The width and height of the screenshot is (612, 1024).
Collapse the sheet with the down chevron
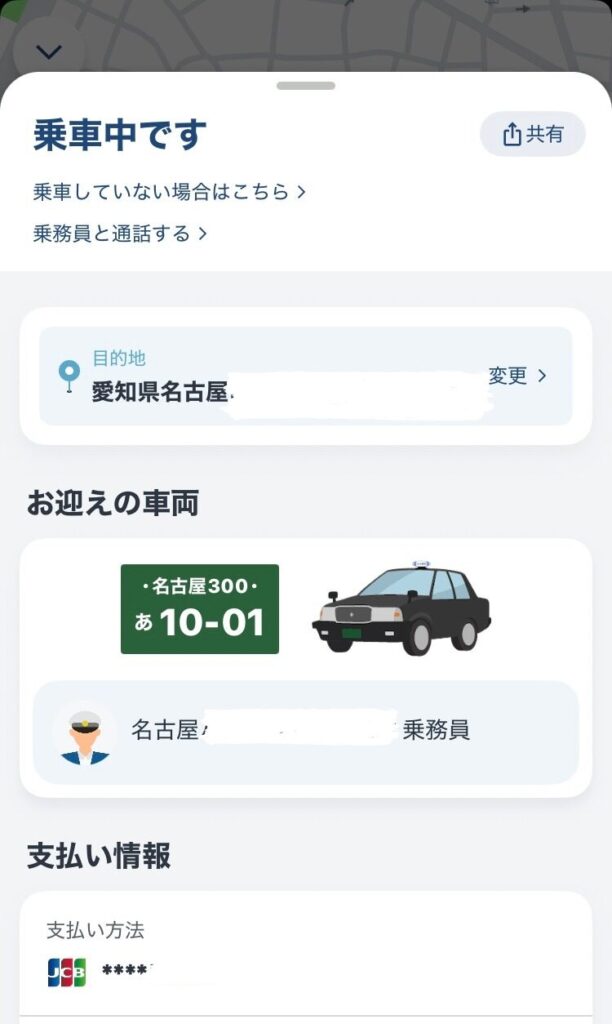48,53
